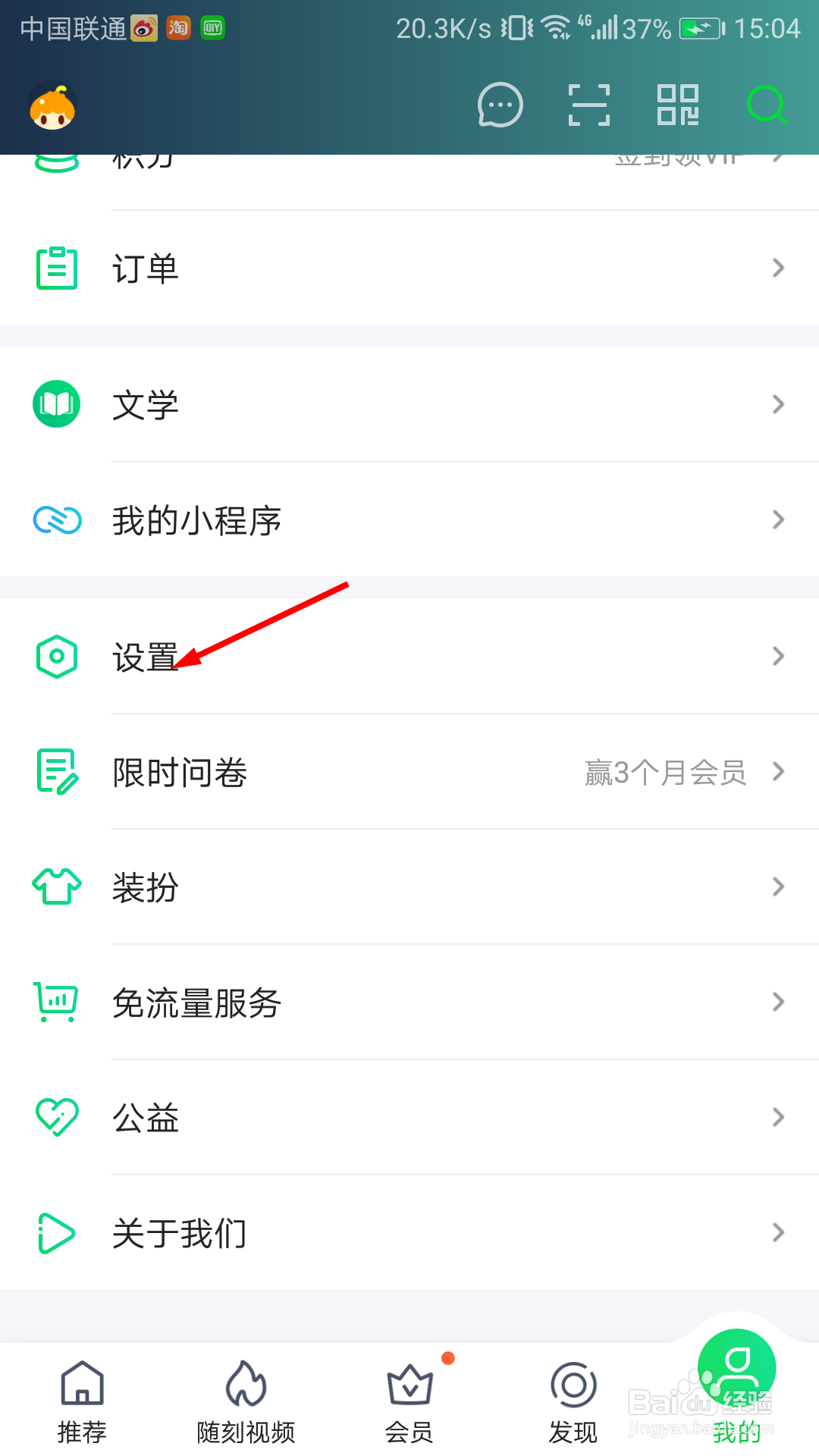Open the 订单 order clipboard icon
The image size is (819, 1456).
tap(56, 267)
